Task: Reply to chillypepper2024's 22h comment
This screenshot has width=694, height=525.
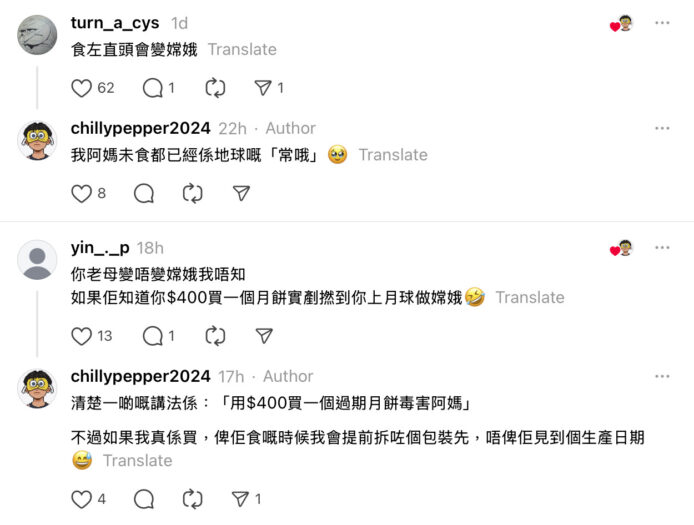Action: coord(144,194)
